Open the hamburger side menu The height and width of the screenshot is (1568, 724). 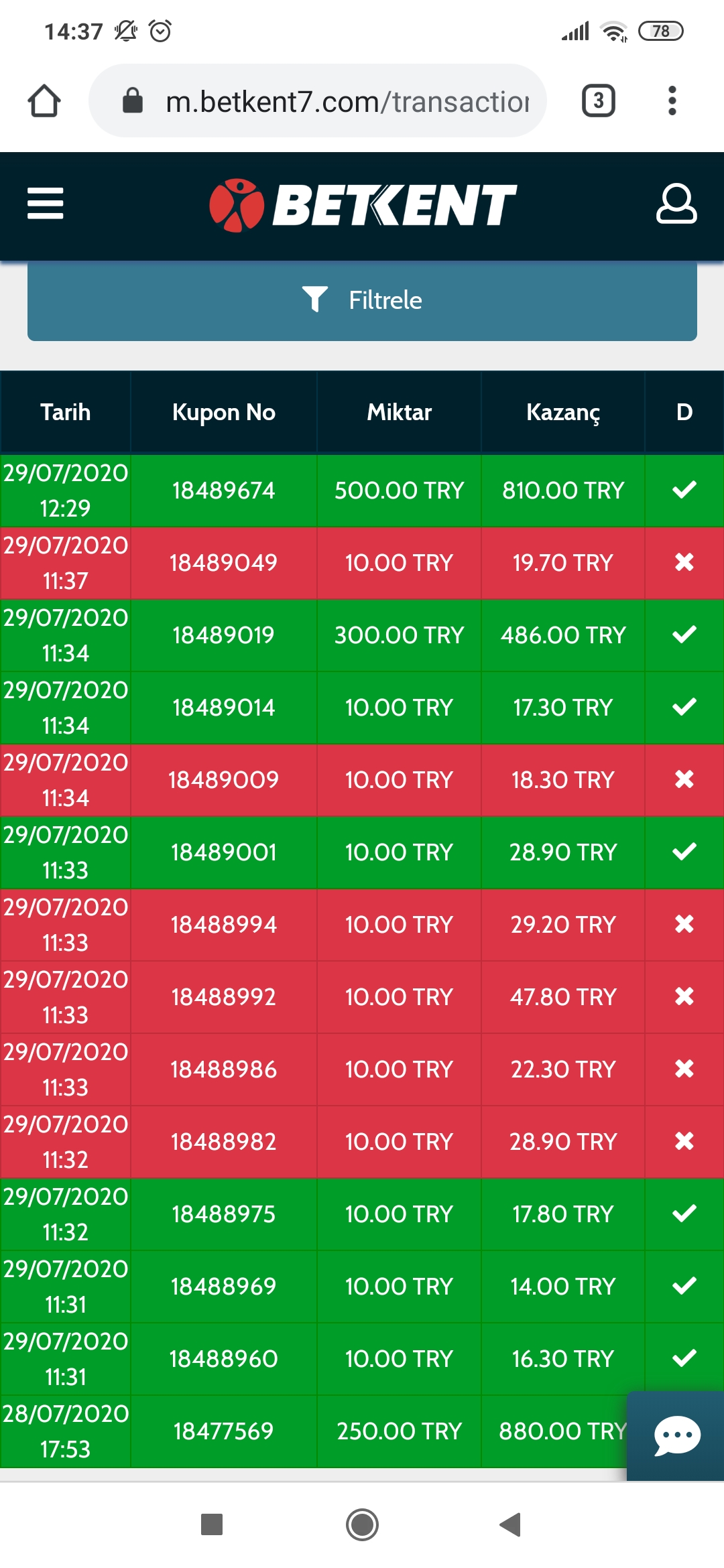pos(45,204)
